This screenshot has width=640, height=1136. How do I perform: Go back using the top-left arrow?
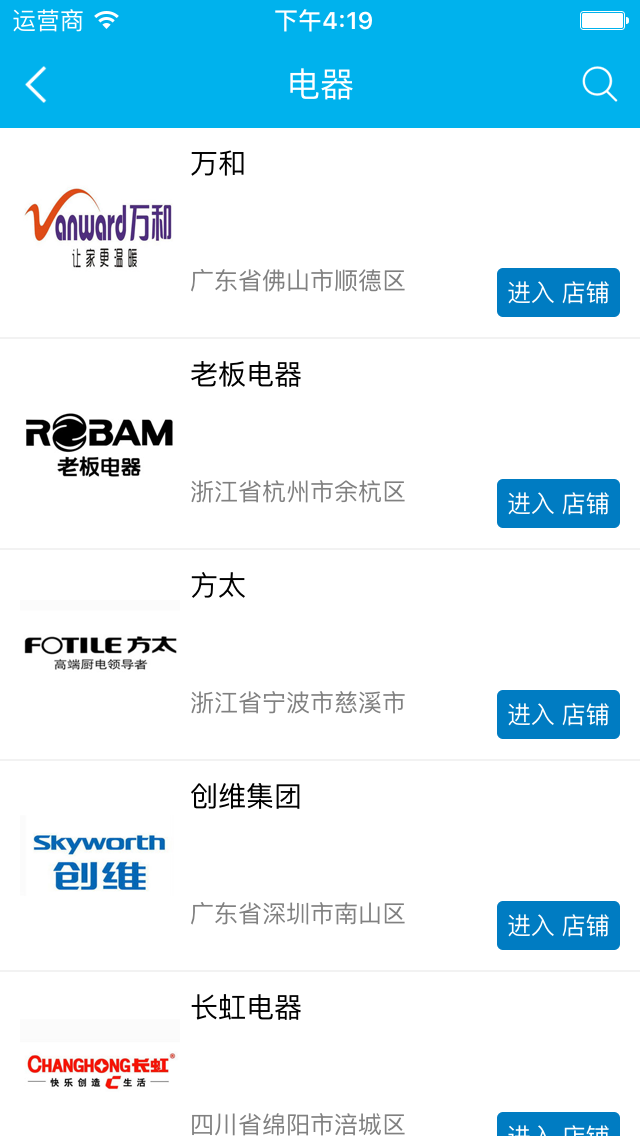point(36,84)
